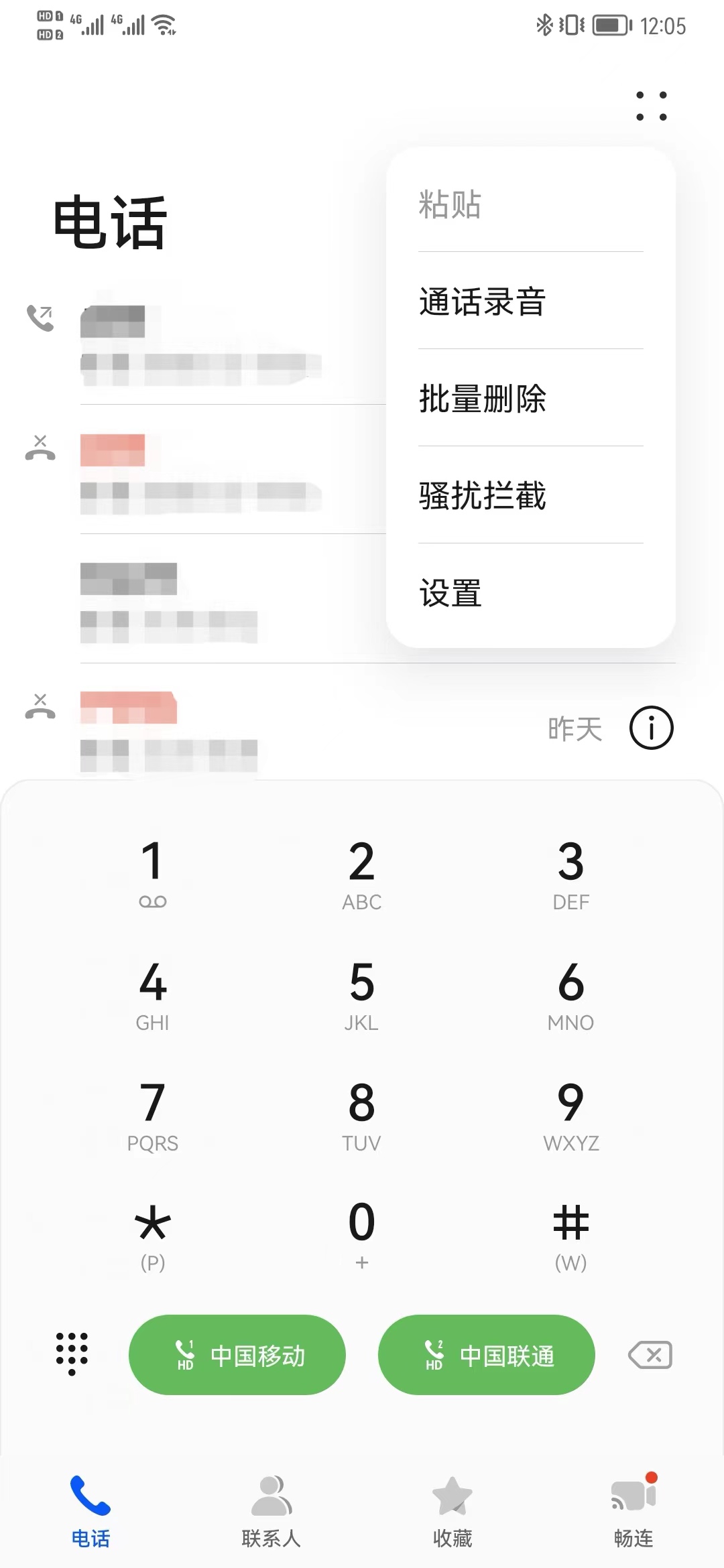Call using 中国移动 SIM button
Viewport: 724px width, 1568px height.
point(237,1354)
